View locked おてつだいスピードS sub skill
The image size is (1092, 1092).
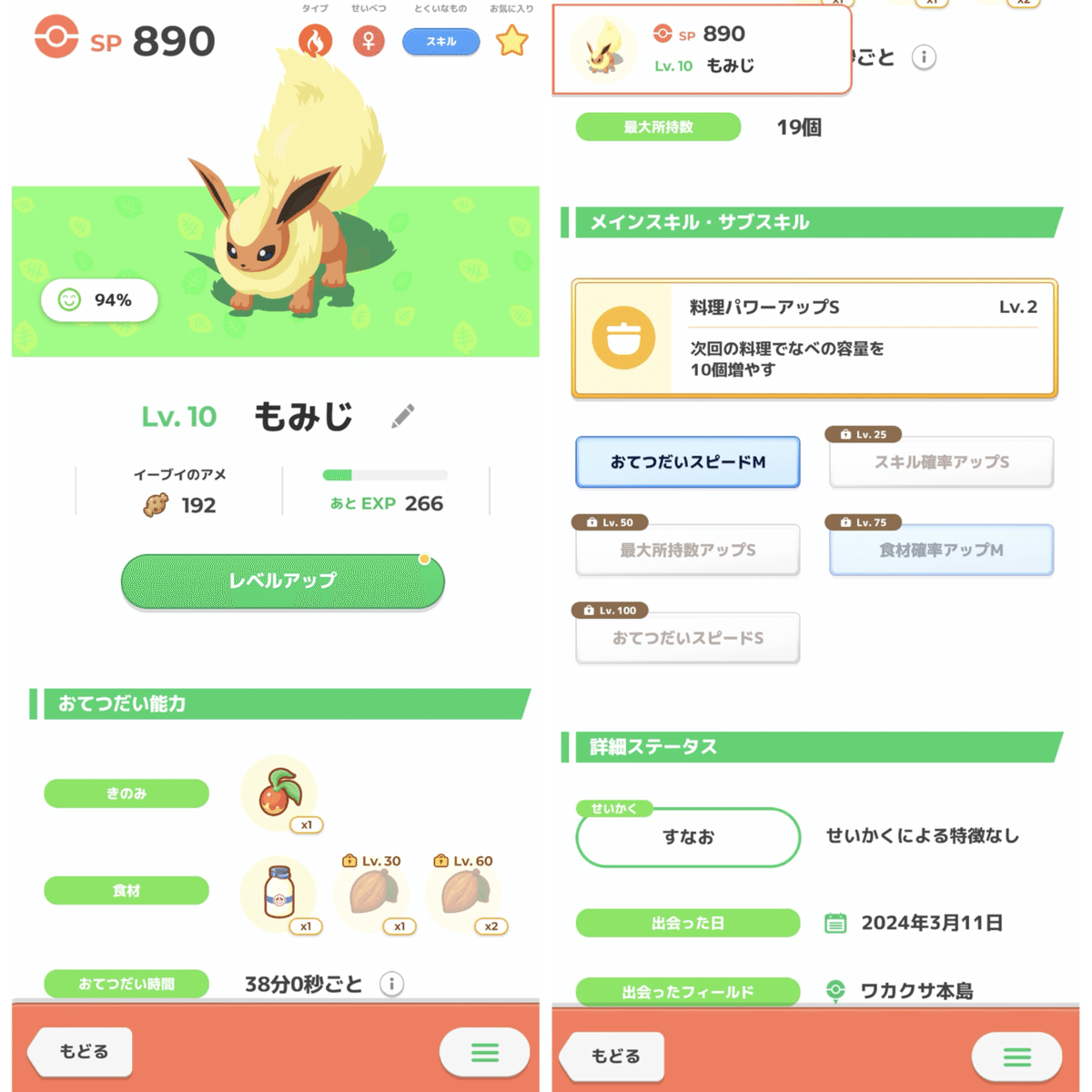687,638
